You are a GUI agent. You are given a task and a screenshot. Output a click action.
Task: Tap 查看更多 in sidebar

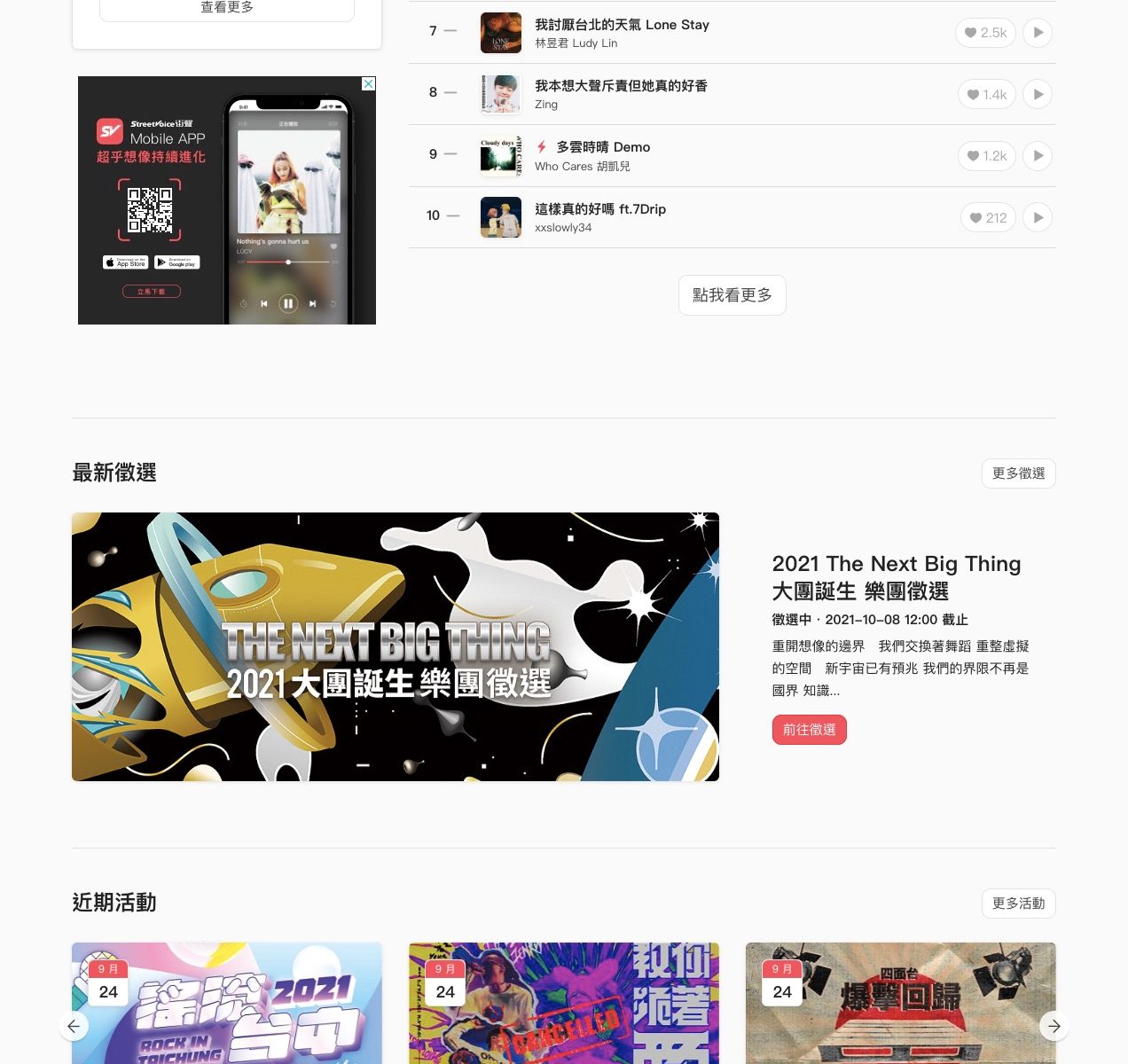(227, 8)
